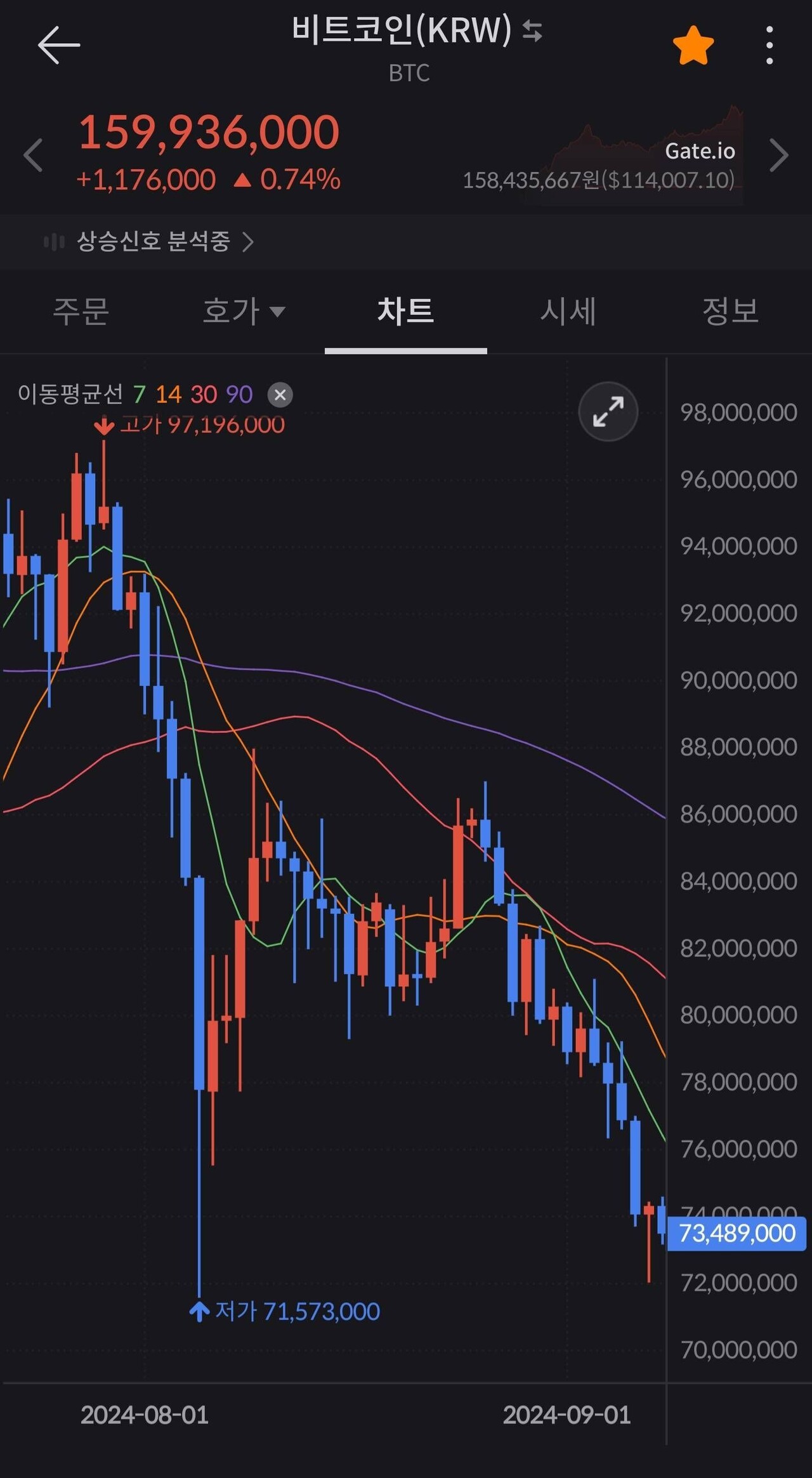Viewport: 812px width, 1478px height.
Task: Dismiss the 이동평균선 moving average indicator
Action: point(280,395)
